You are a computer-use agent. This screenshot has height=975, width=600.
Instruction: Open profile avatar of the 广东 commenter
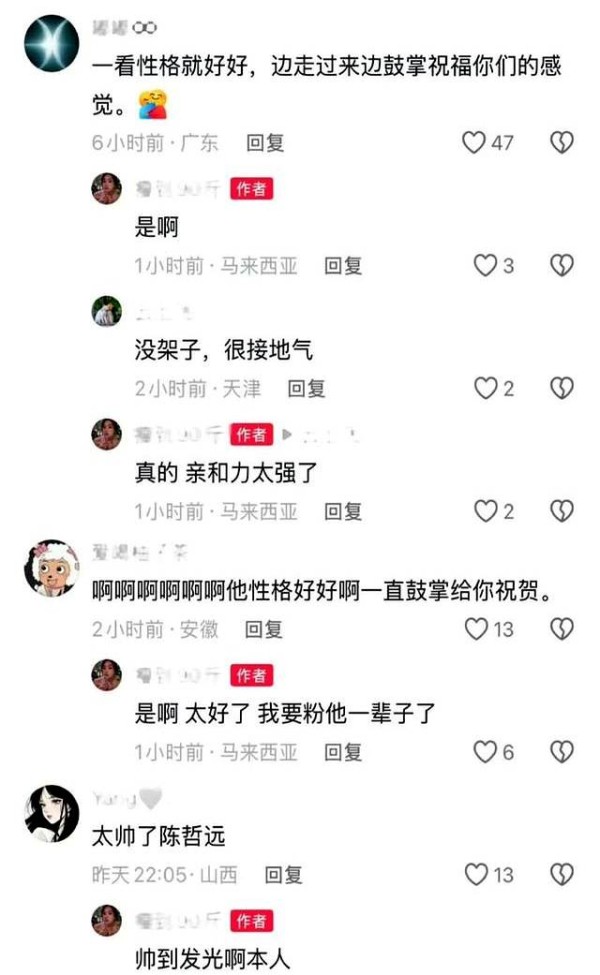click(x=51, y=44)
